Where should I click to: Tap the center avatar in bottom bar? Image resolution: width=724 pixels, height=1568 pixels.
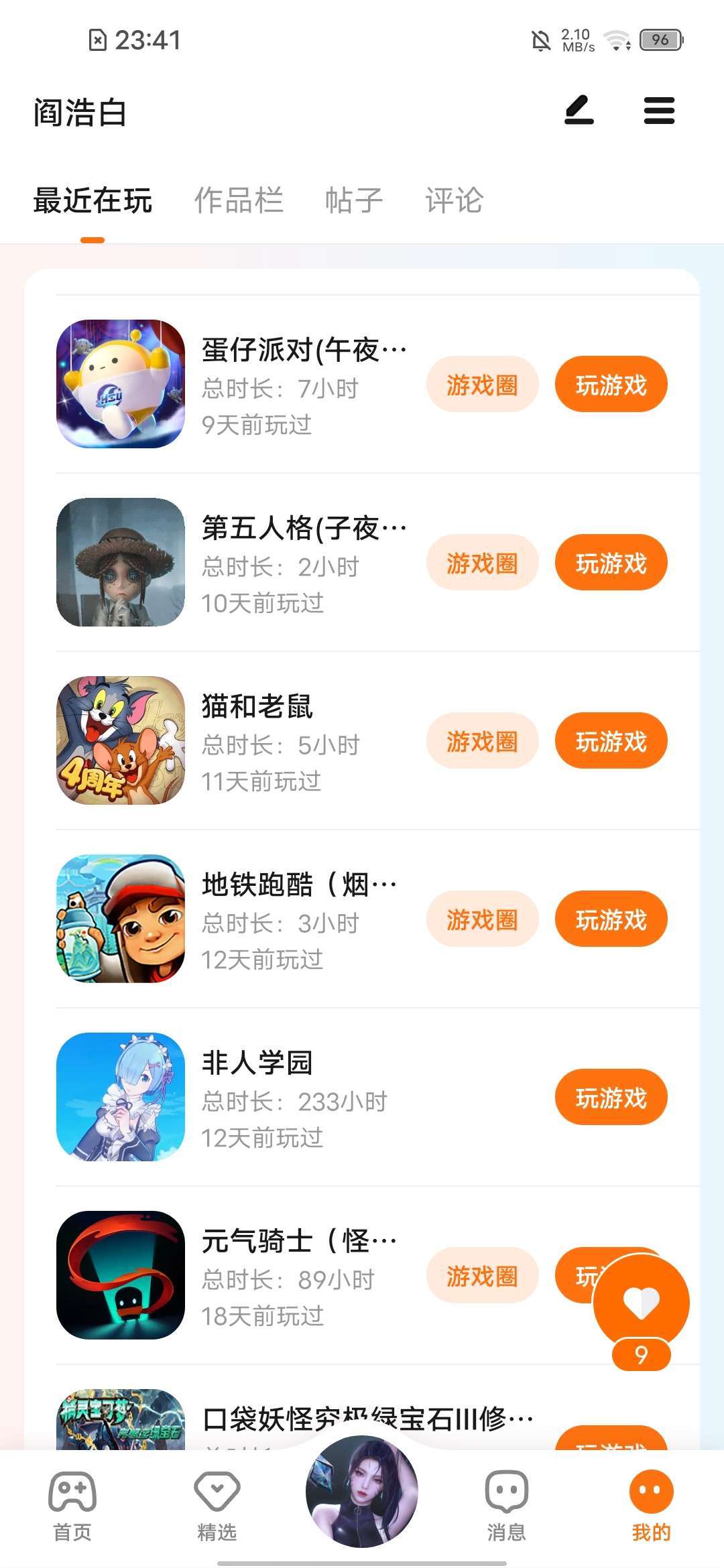[362, 1492]
